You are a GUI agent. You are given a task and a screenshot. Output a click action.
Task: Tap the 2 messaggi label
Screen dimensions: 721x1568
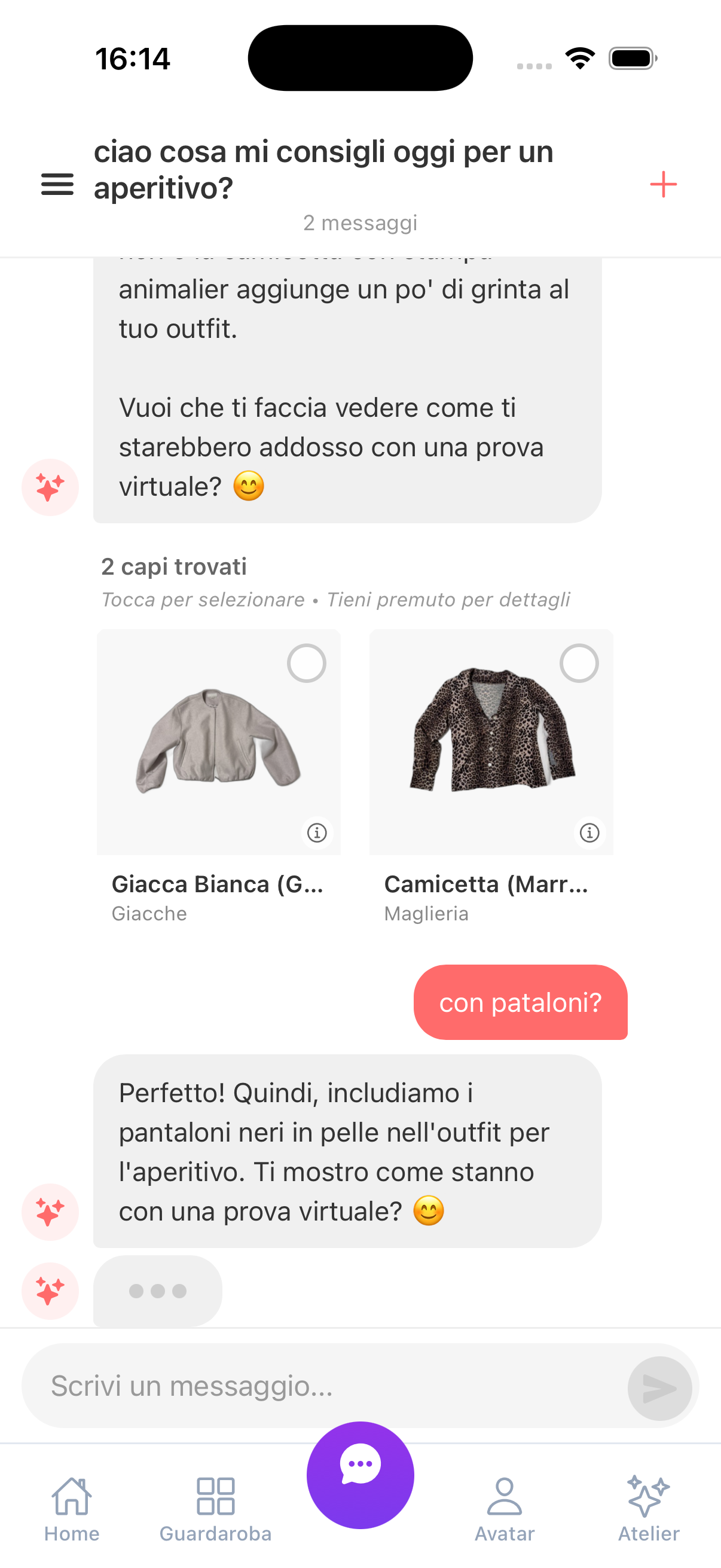[360, 223]
